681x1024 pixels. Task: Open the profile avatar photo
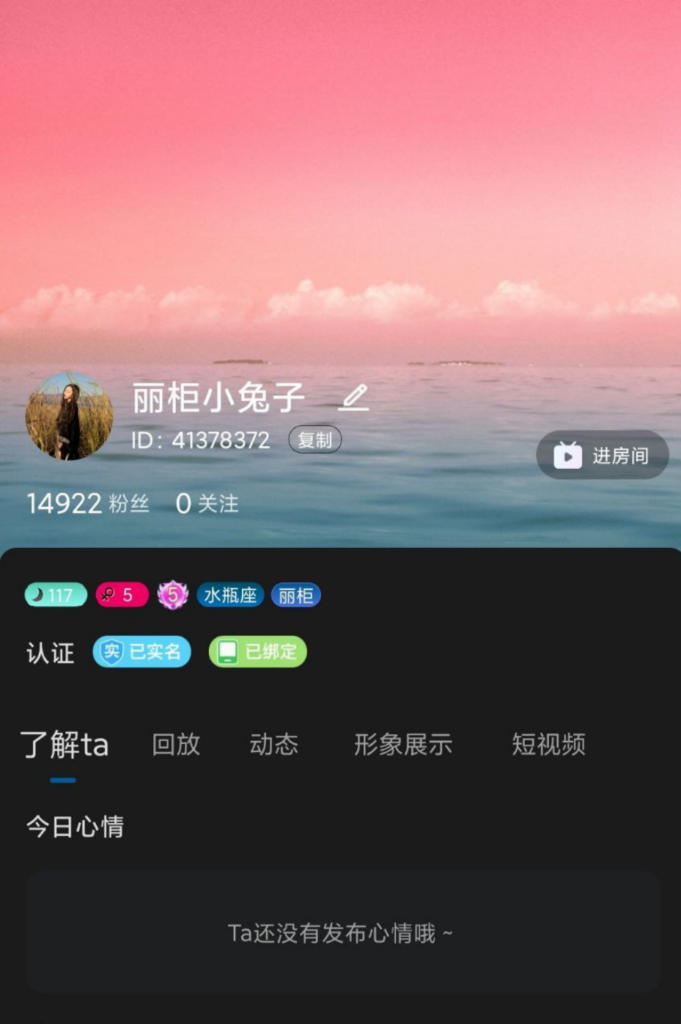point(69,416)
